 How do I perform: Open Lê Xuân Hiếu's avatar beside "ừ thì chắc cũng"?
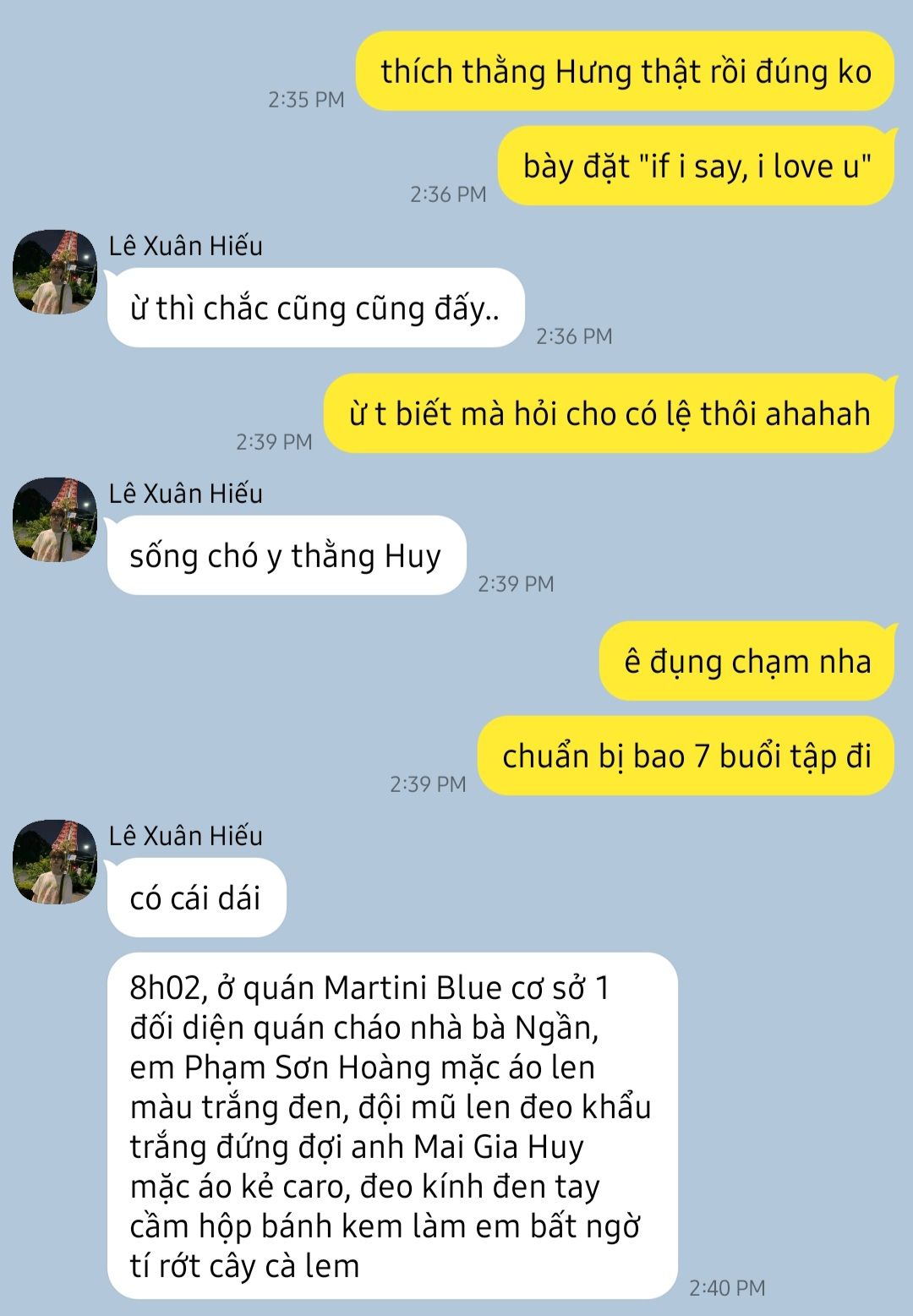[x=55, y=272]
